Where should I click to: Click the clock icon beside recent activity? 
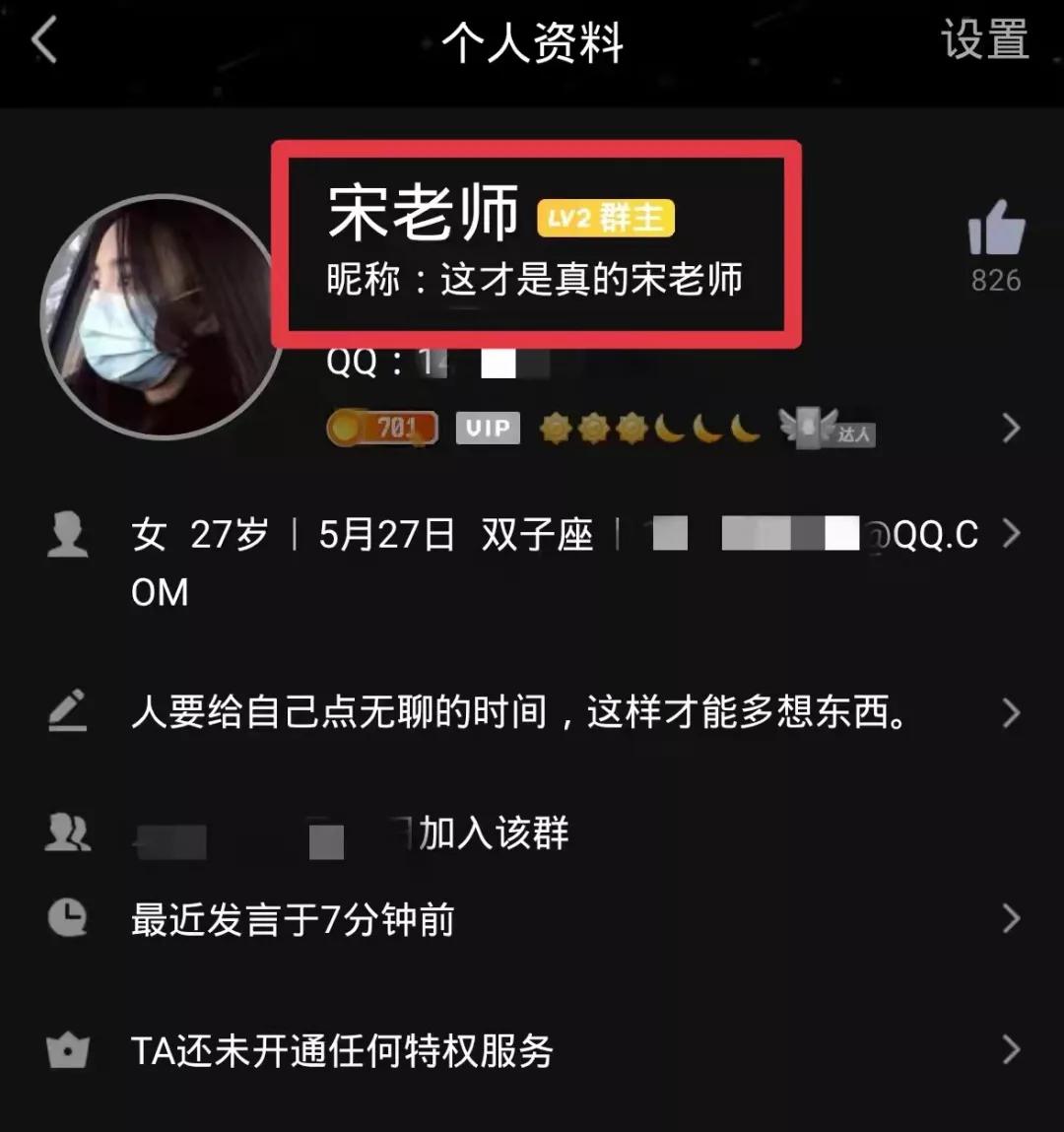tap(66, 918)
